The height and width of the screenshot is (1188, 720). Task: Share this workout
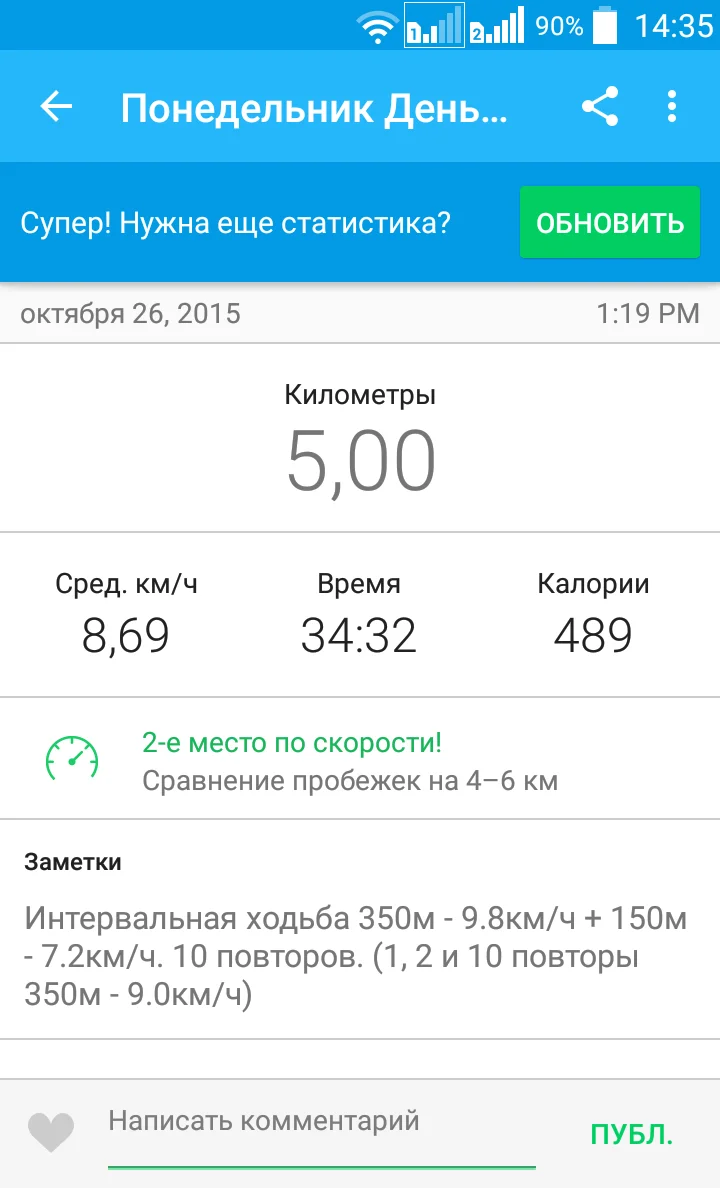[600, 107]
